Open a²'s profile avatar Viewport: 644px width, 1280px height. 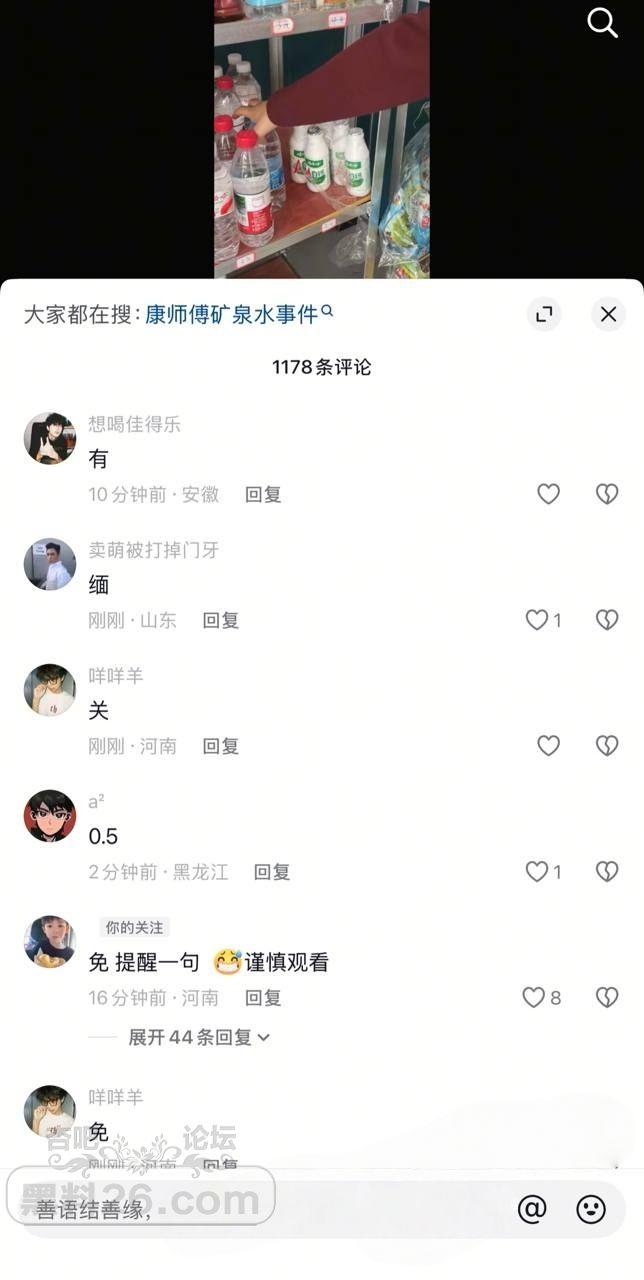pyautogui.click(x=50, y=816)
